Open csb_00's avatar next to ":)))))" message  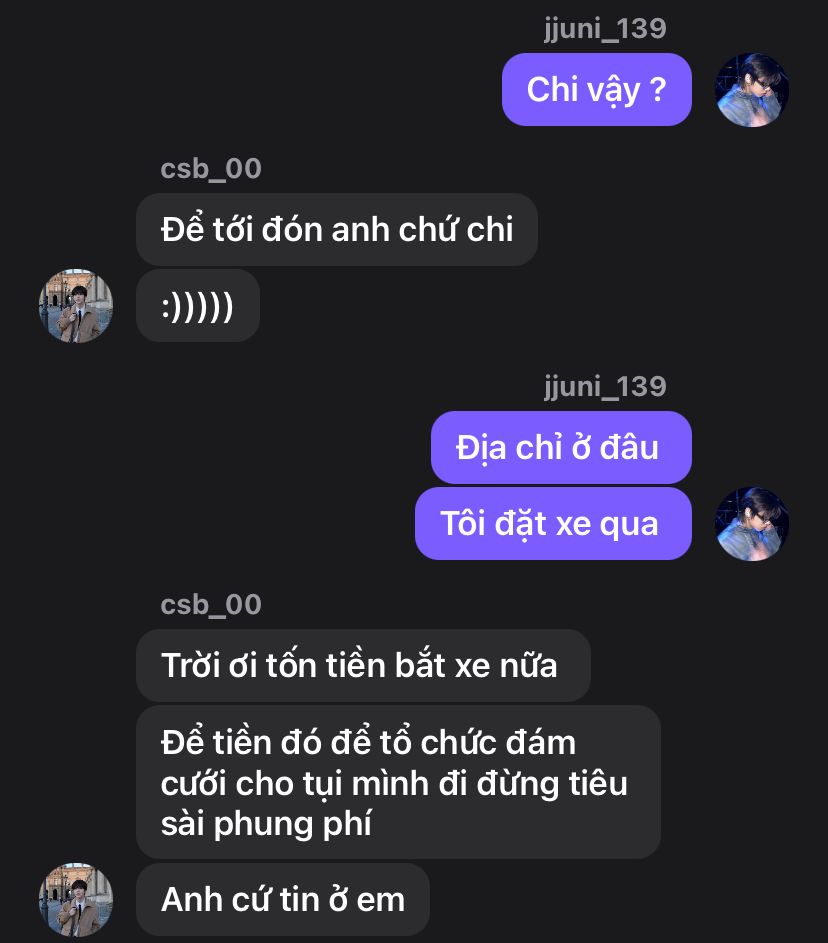(76, 306)
